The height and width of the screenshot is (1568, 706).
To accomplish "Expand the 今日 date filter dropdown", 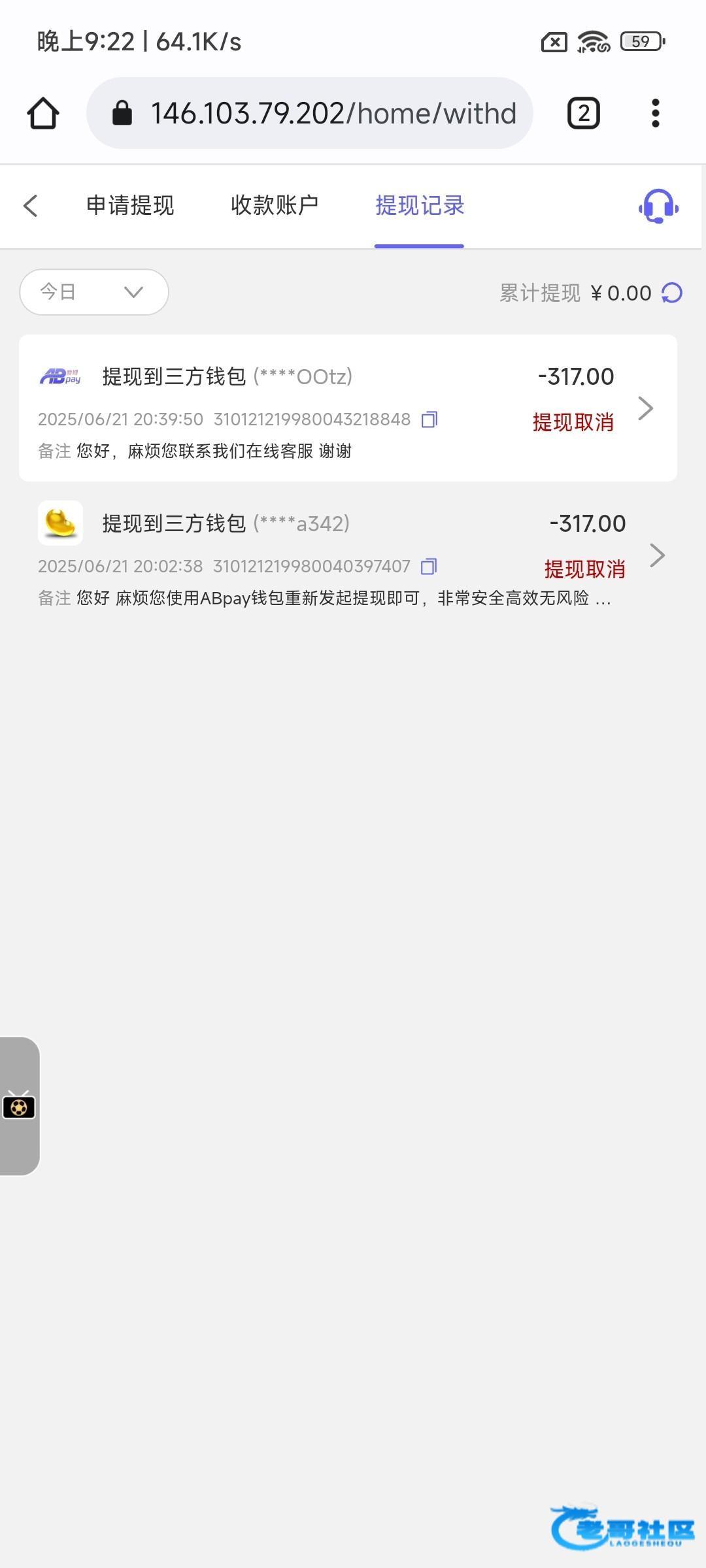I will coord(94,292).
